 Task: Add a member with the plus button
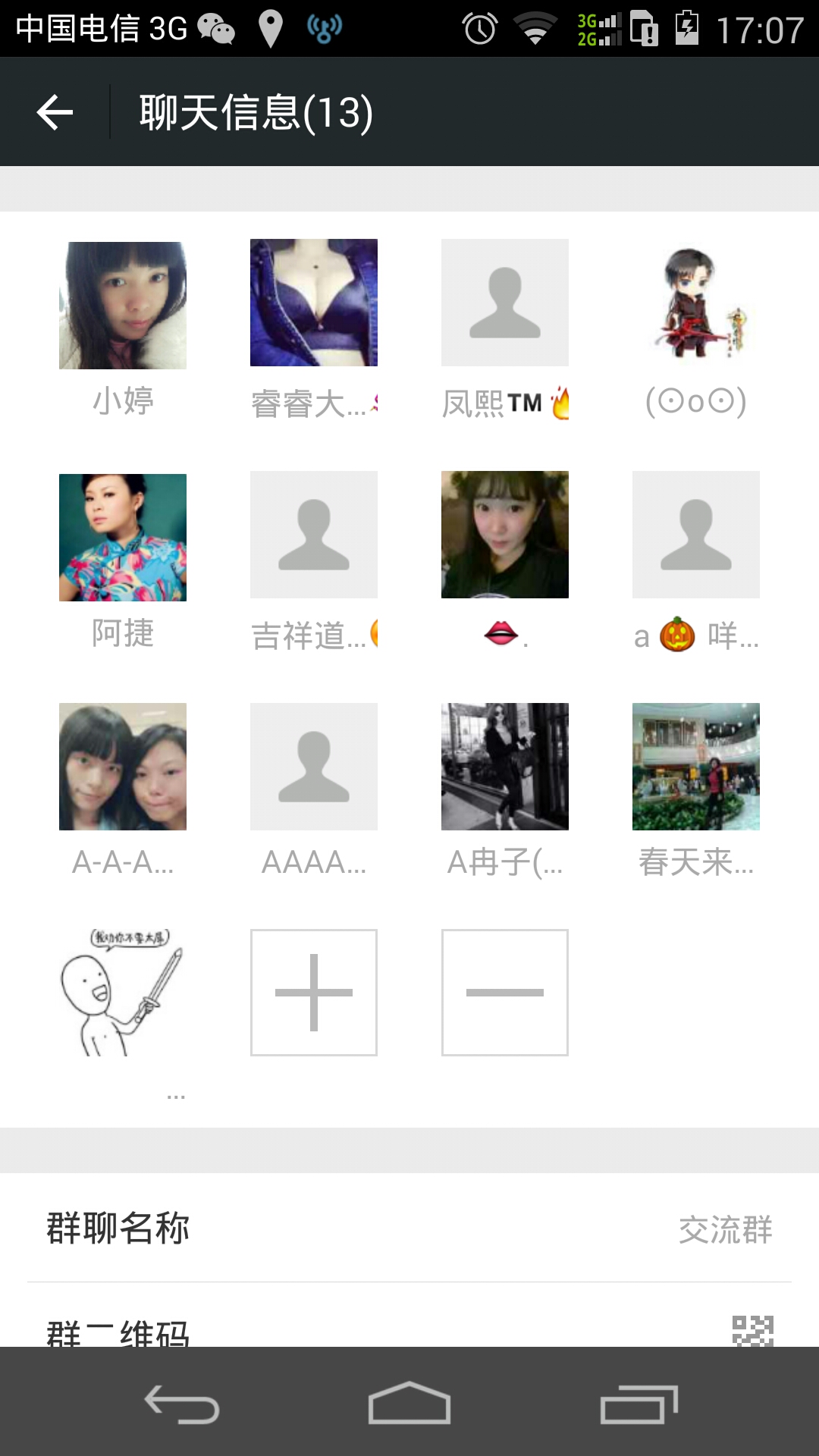pos(314,993)
